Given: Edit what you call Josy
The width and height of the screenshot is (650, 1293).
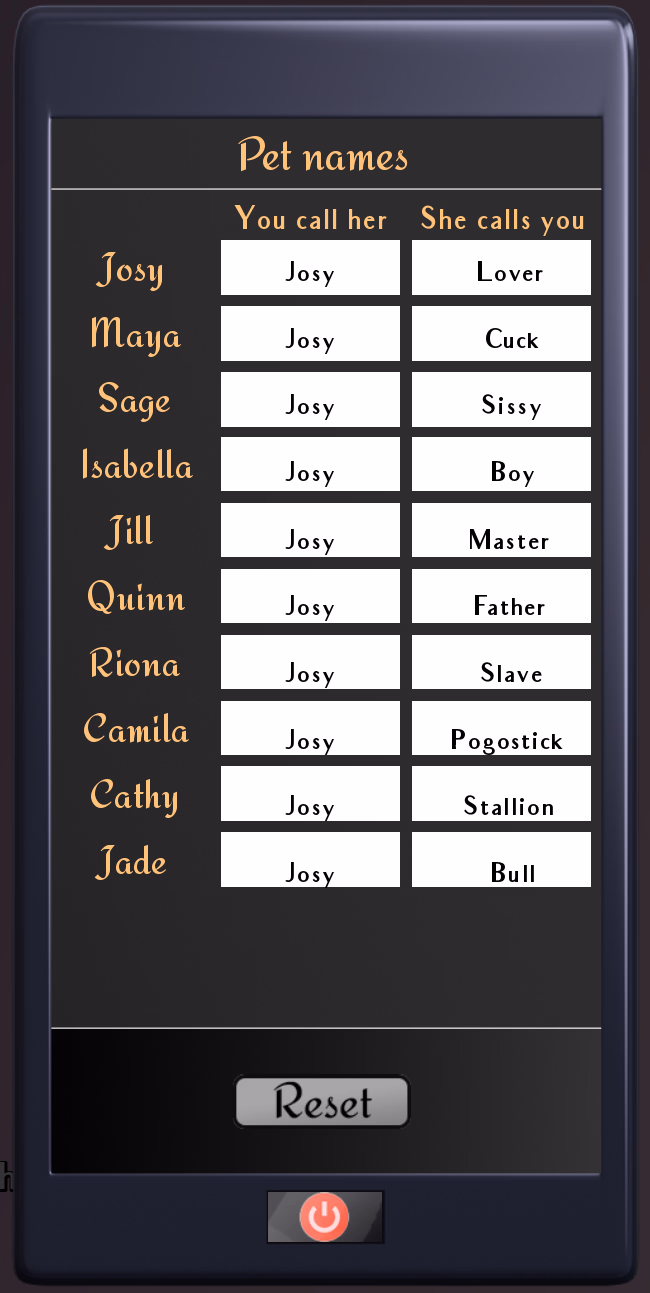Looking at the screenshot, I should tap(310, 268).
